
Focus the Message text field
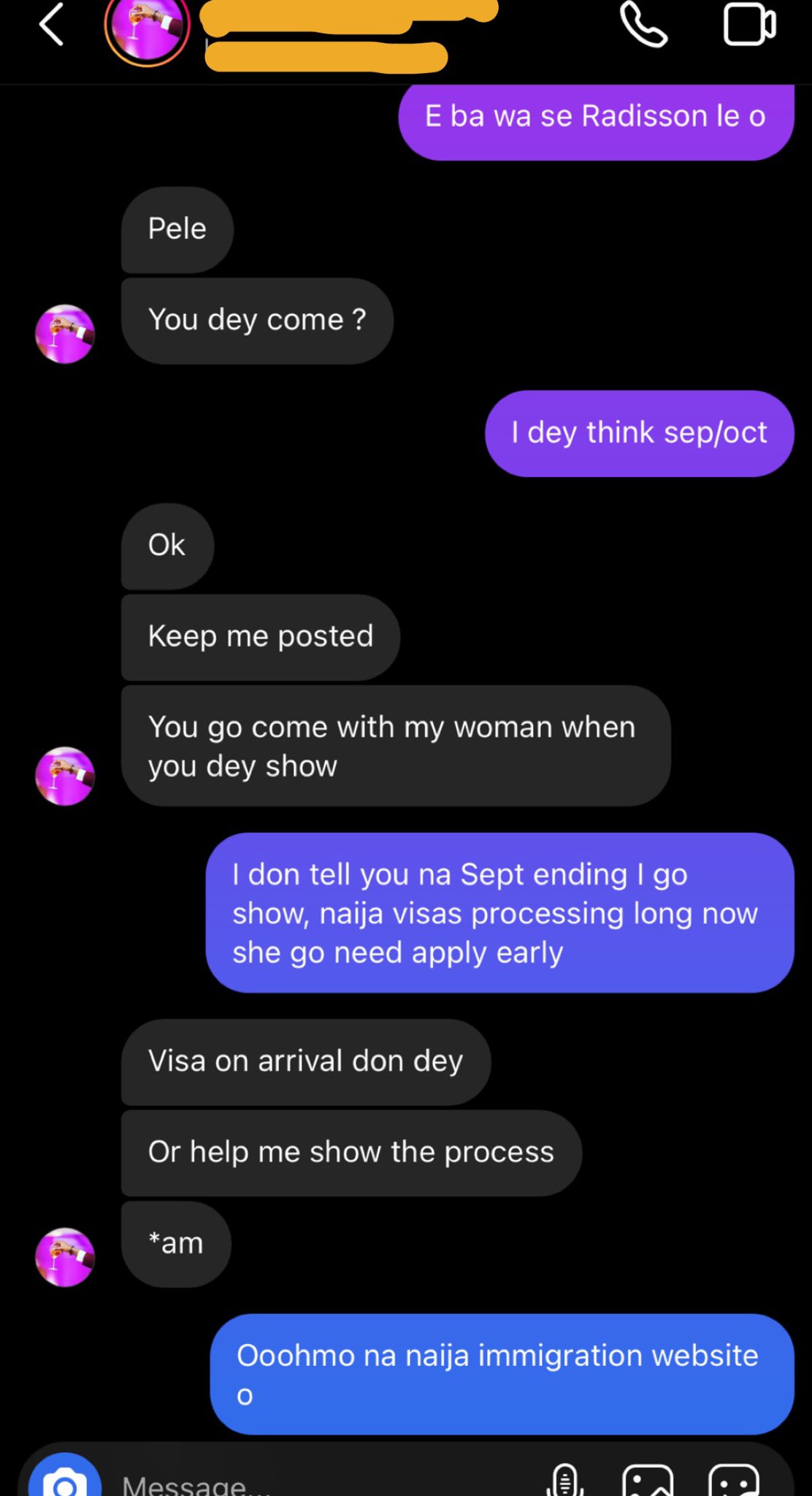(x=292, y=1483)
